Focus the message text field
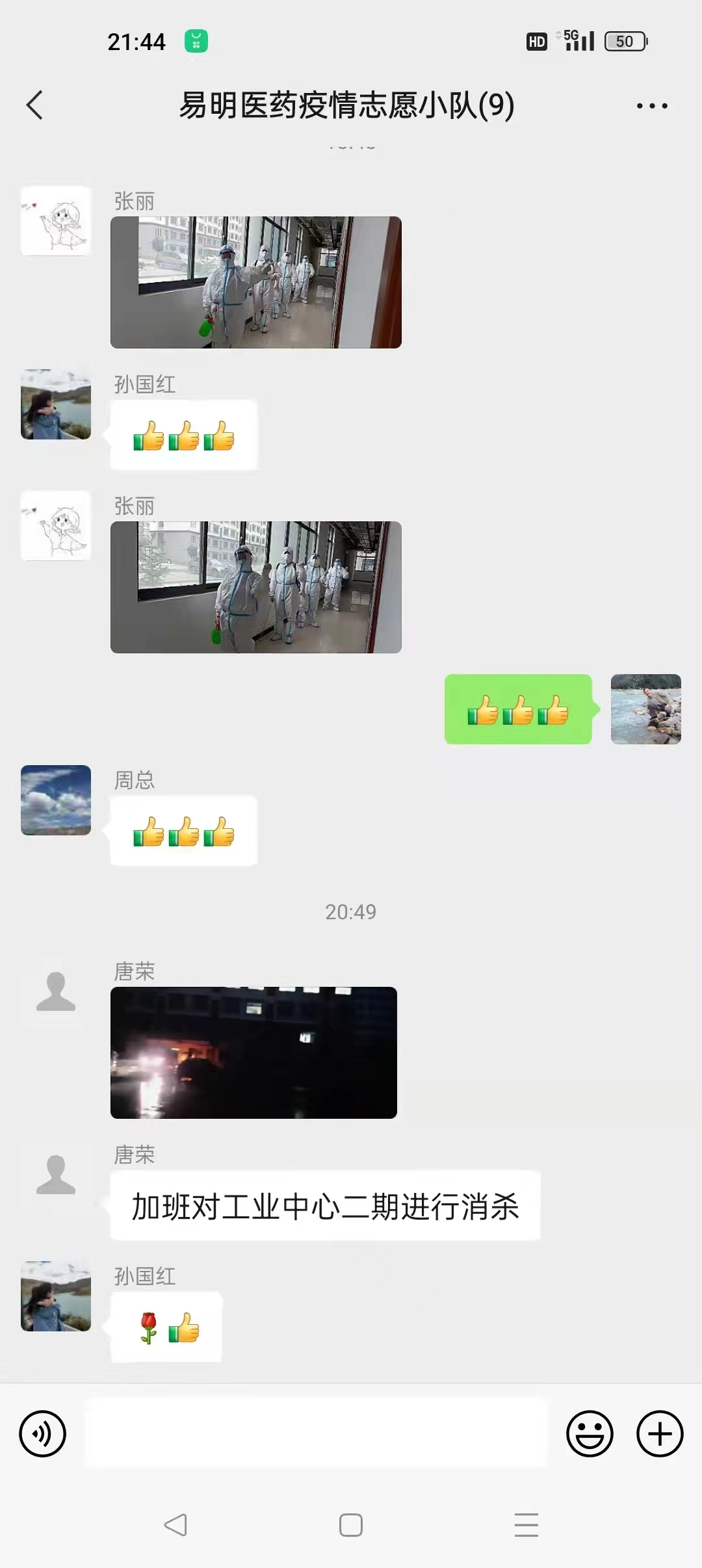This screenshot has width=702, height=1568. pyautogui.click(x=316, y=1433)
